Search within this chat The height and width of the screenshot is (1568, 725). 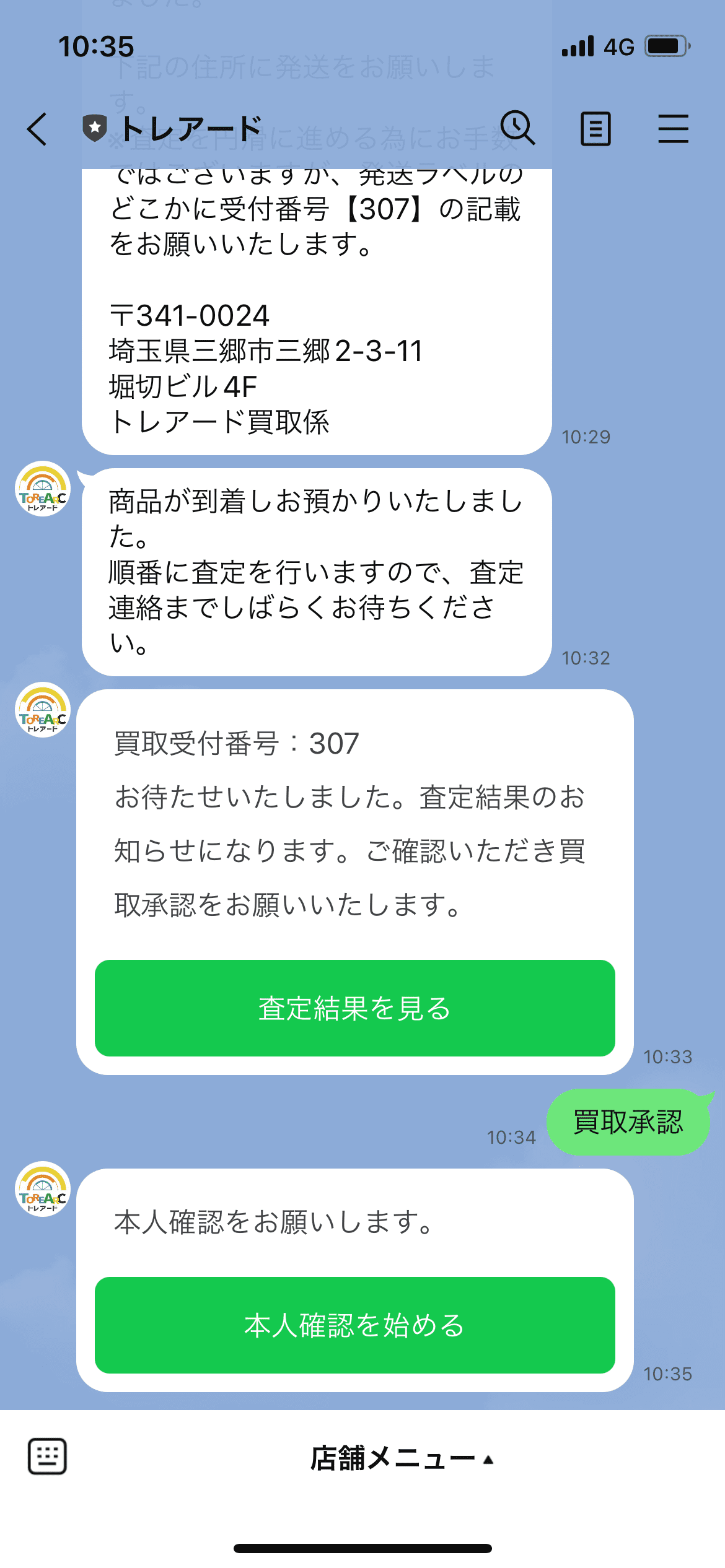(x=517, y=128)
